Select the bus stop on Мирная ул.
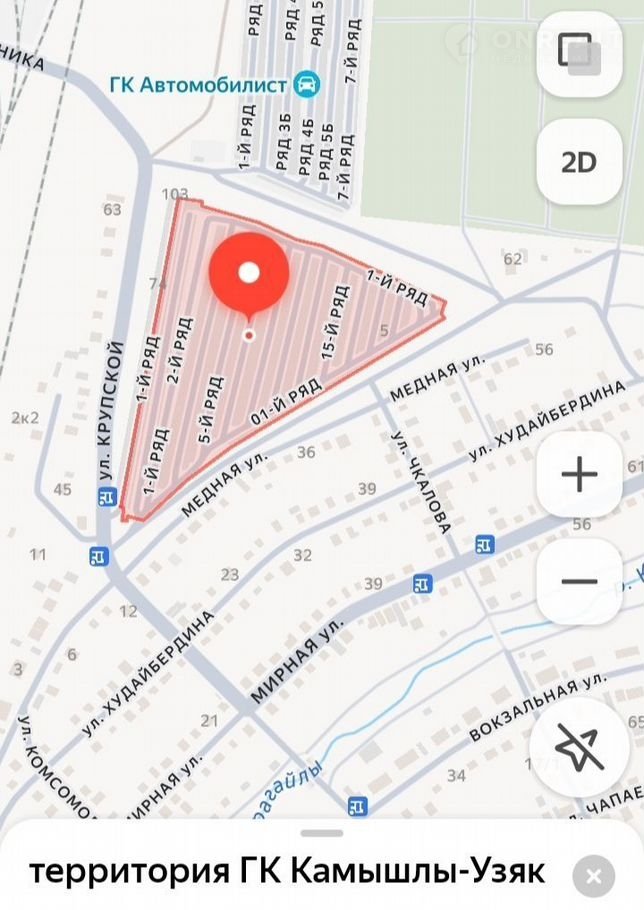The width and height of the screenshot is (644, 910). point(424,582)
